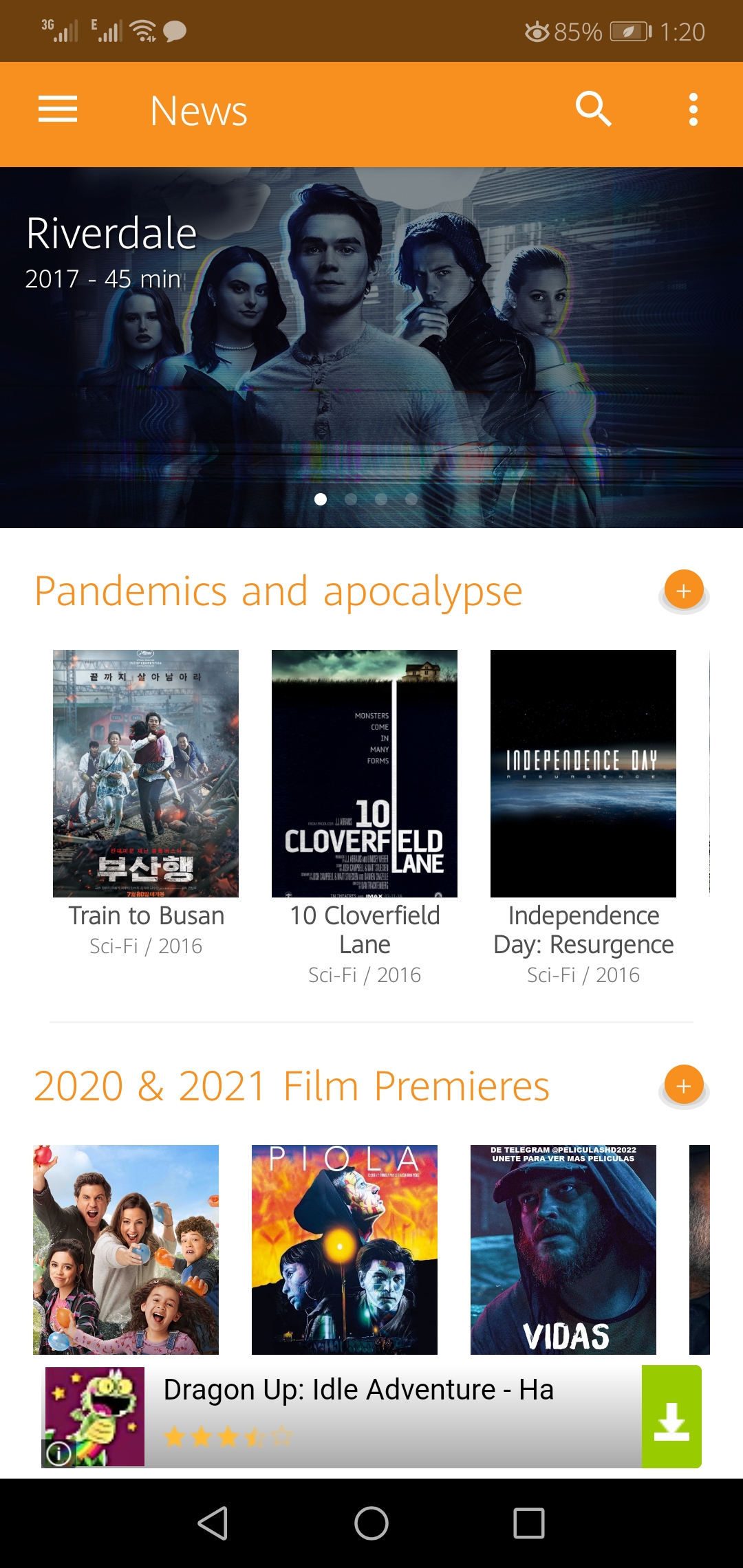Open Independence Day: Resurgence movie
This screenshot has height=1568, width=743.
(x=583, y=774)
